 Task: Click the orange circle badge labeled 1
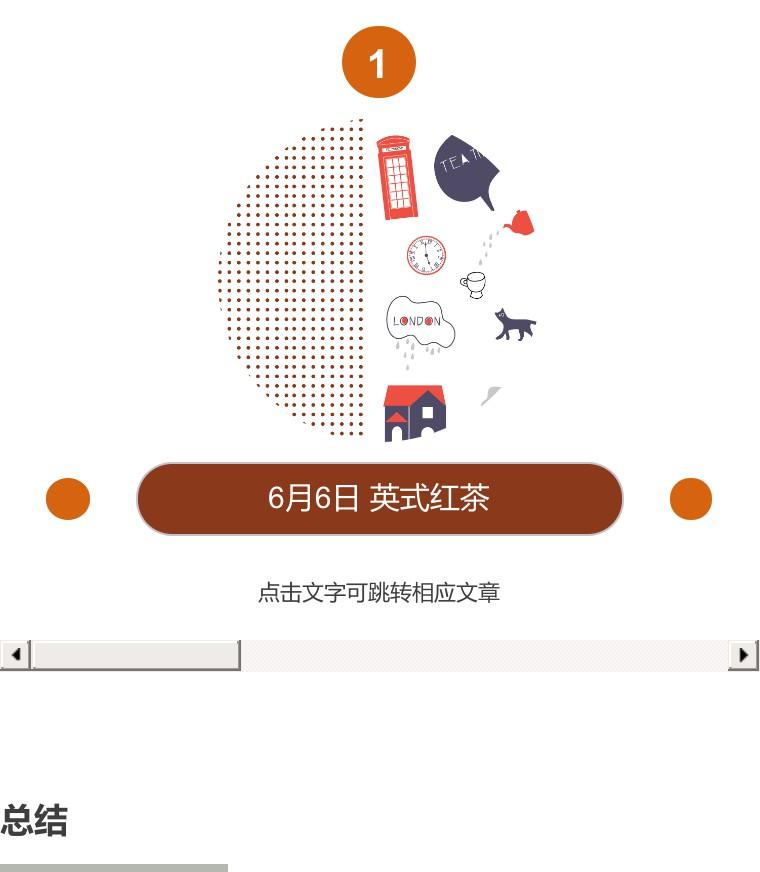click(378, 61)
